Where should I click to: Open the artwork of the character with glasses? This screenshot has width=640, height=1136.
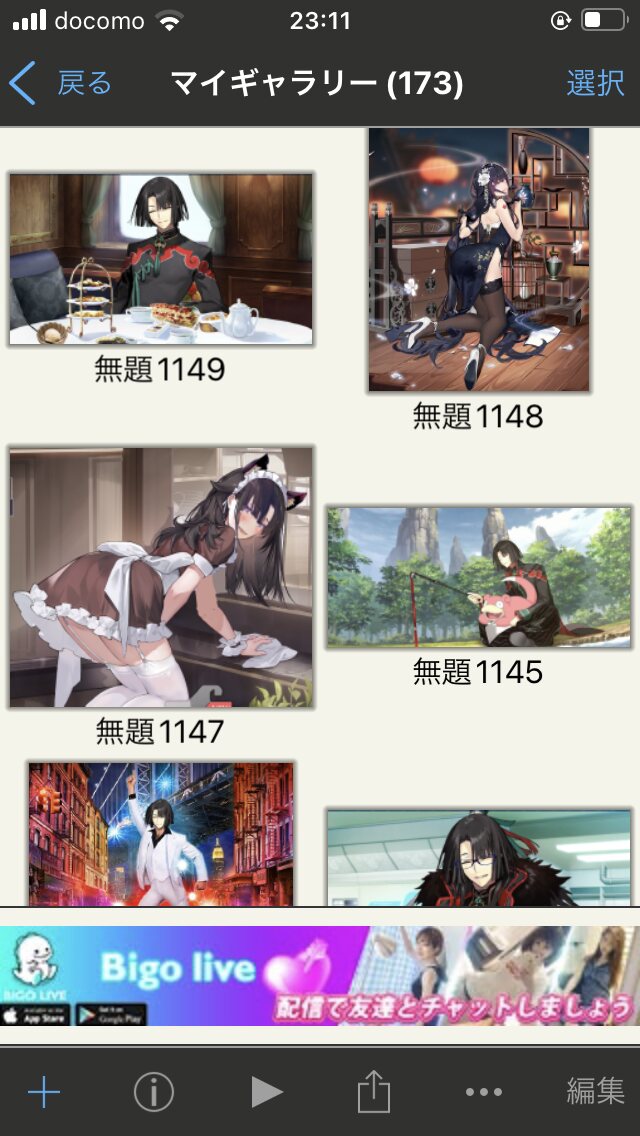[x=478, y=858]
